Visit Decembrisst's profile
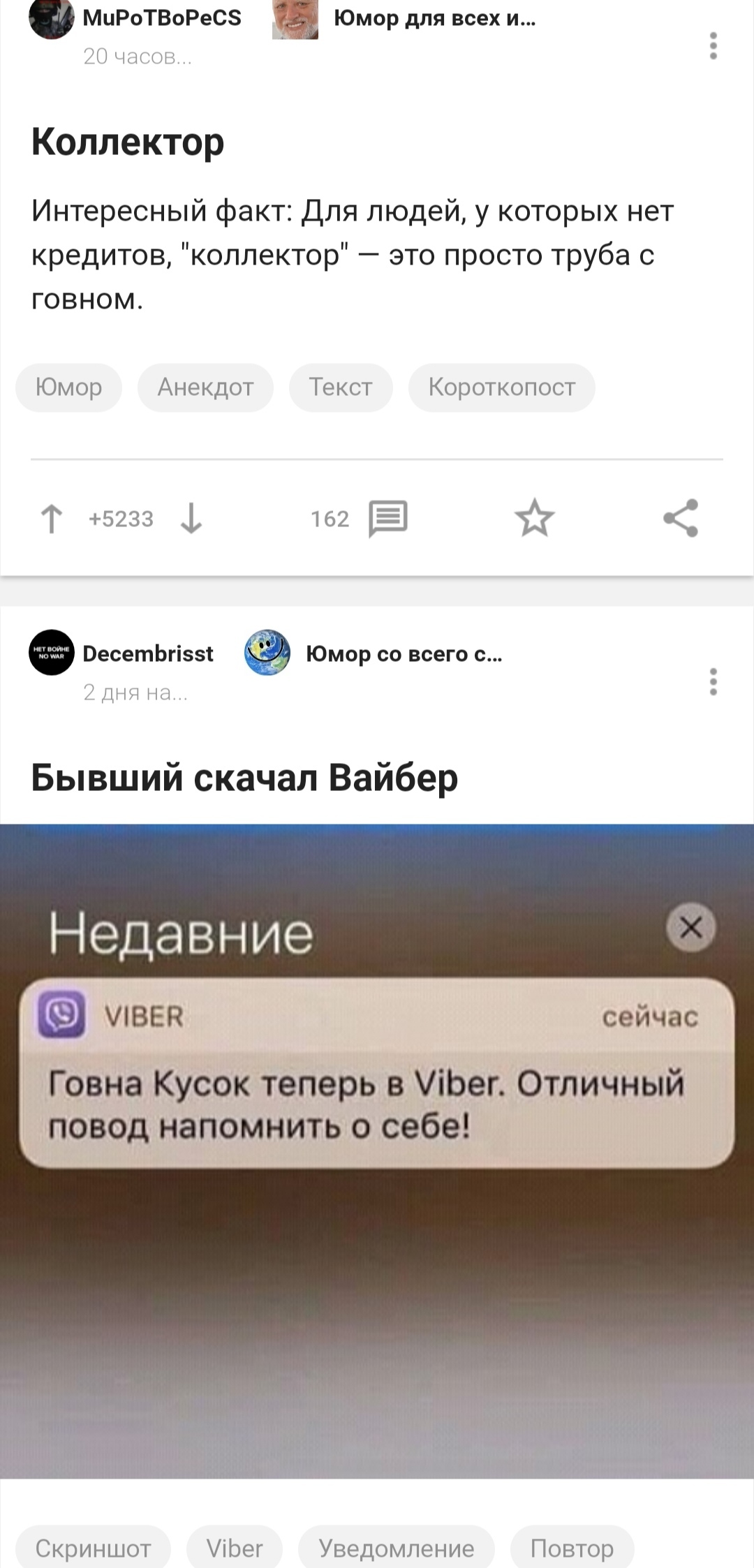 coord(148,653)
